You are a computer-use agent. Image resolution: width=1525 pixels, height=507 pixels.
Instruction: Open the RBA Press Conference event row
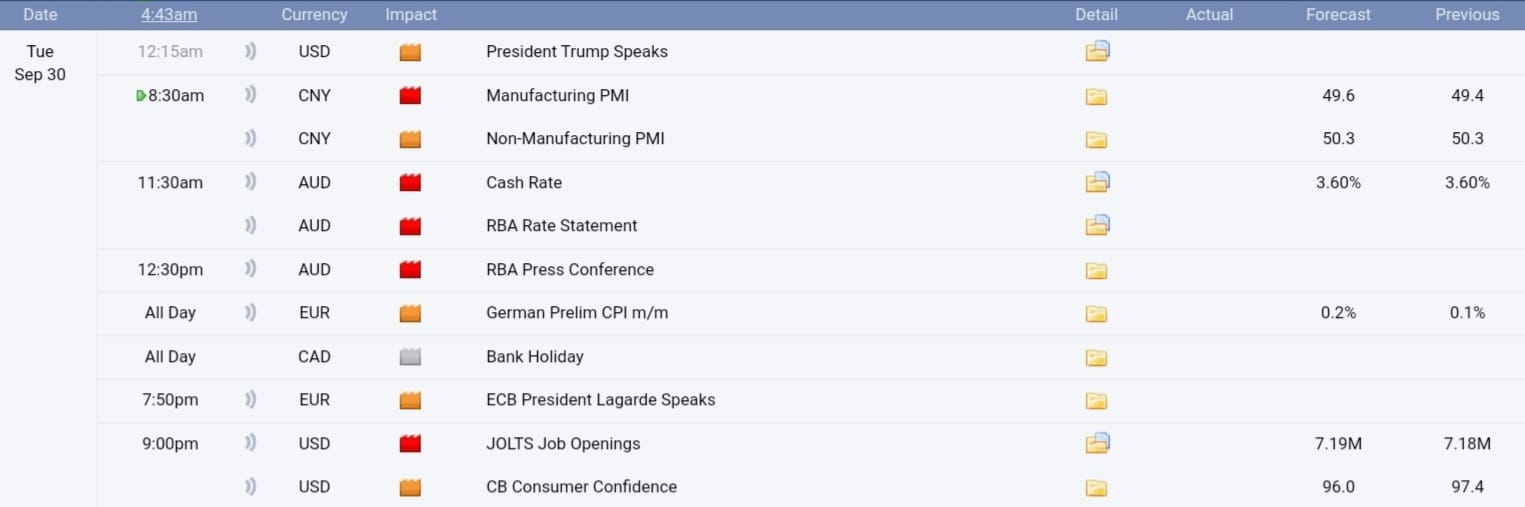click(570, 270)
